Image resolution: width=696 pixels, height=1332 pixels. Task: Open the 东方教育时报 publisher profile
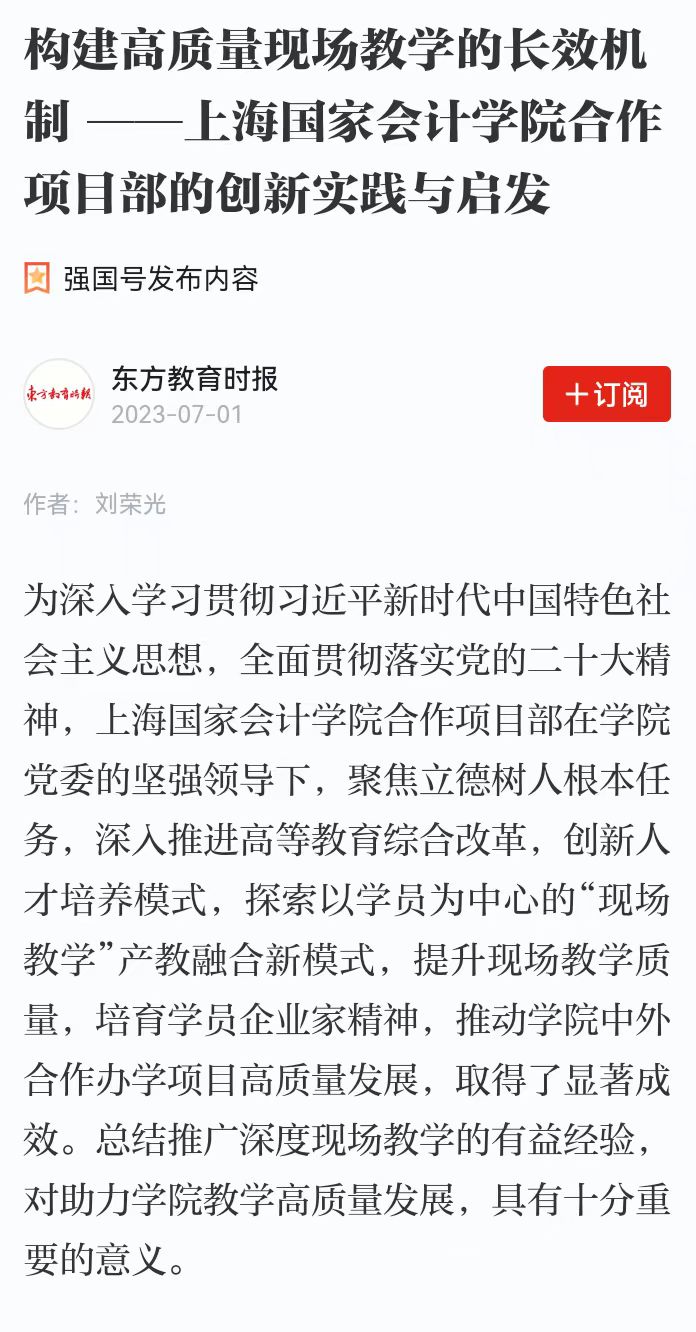(x=194, y=380)
